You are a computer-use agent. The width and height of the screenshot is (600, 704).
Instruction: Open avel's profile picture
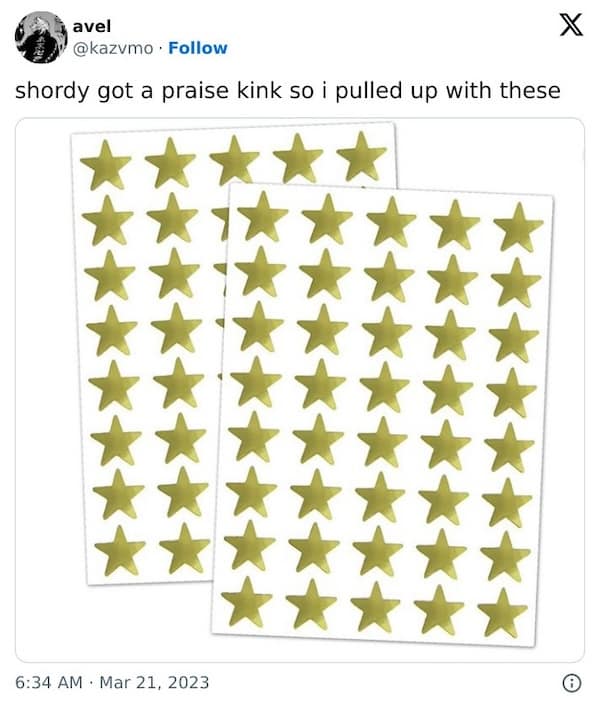pos(40,38)
